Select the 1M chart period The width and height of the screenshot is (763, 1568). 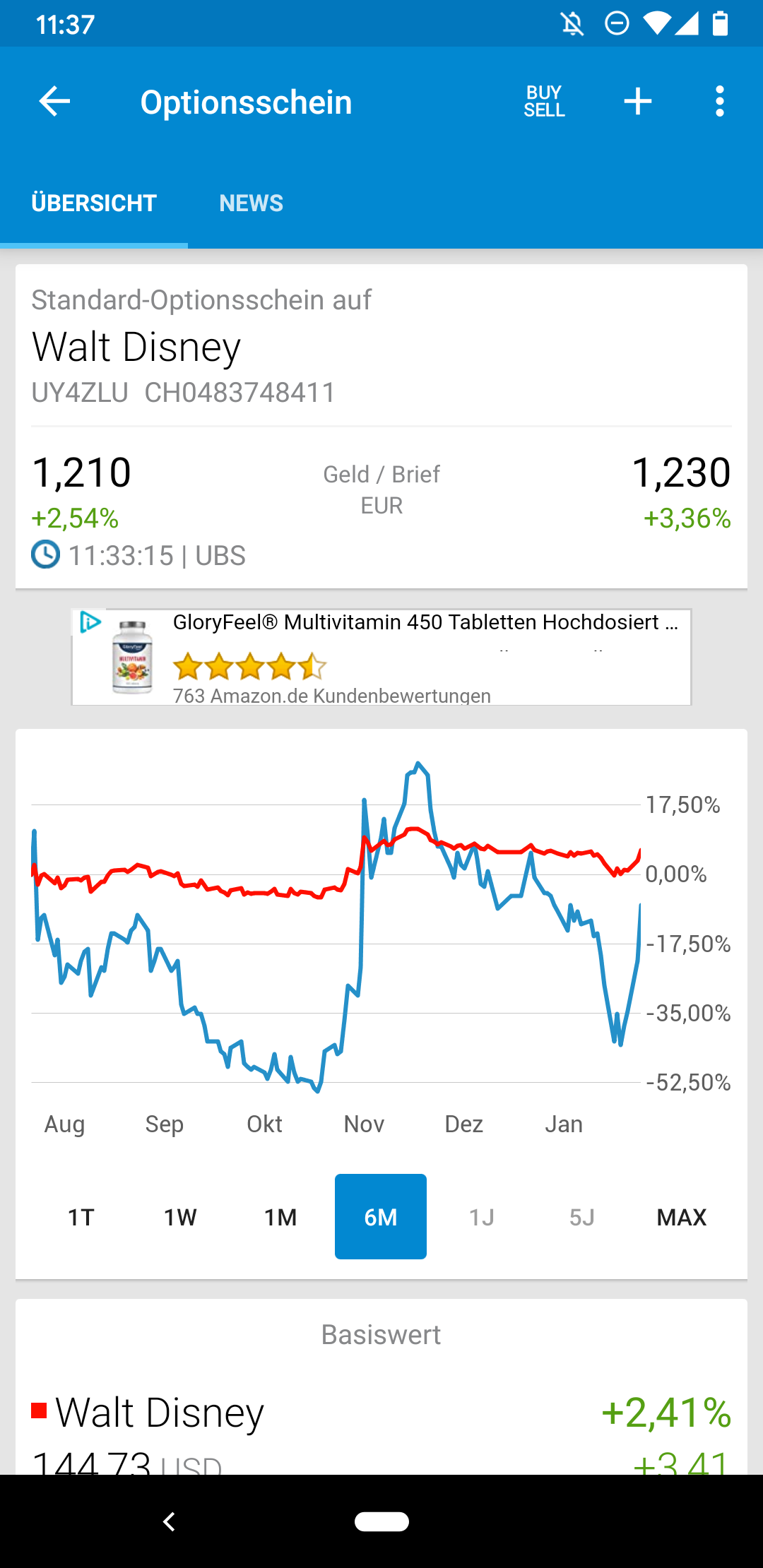point(280,1217)
